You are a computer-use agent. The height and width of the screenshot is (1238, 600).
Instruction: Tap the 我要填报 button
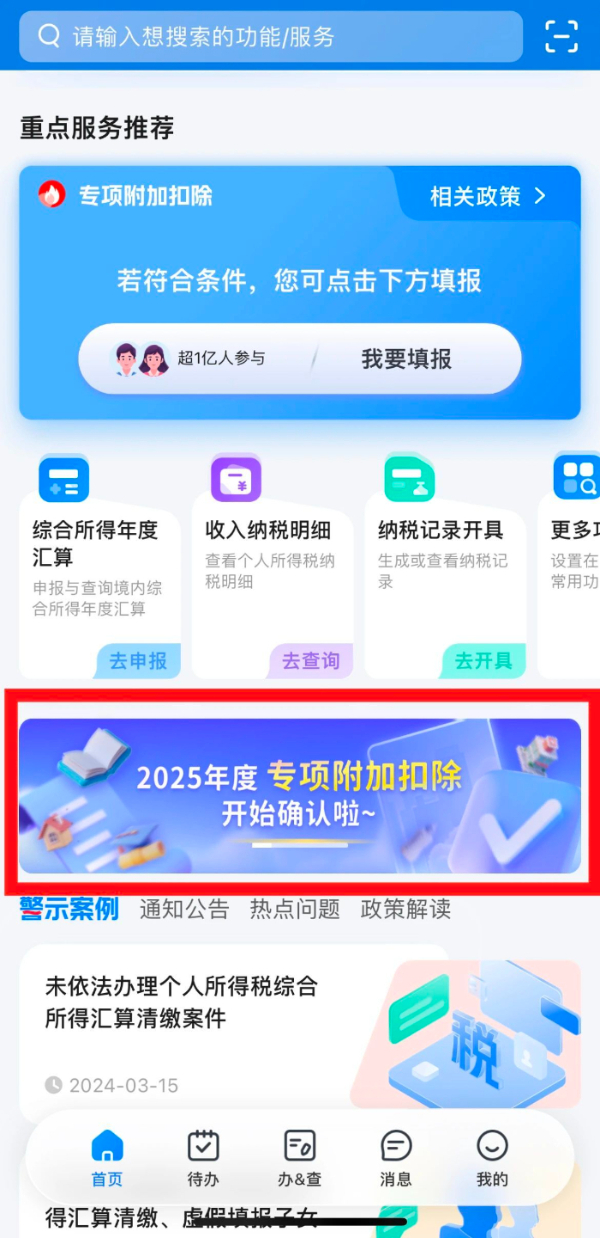tap(406, 359)
